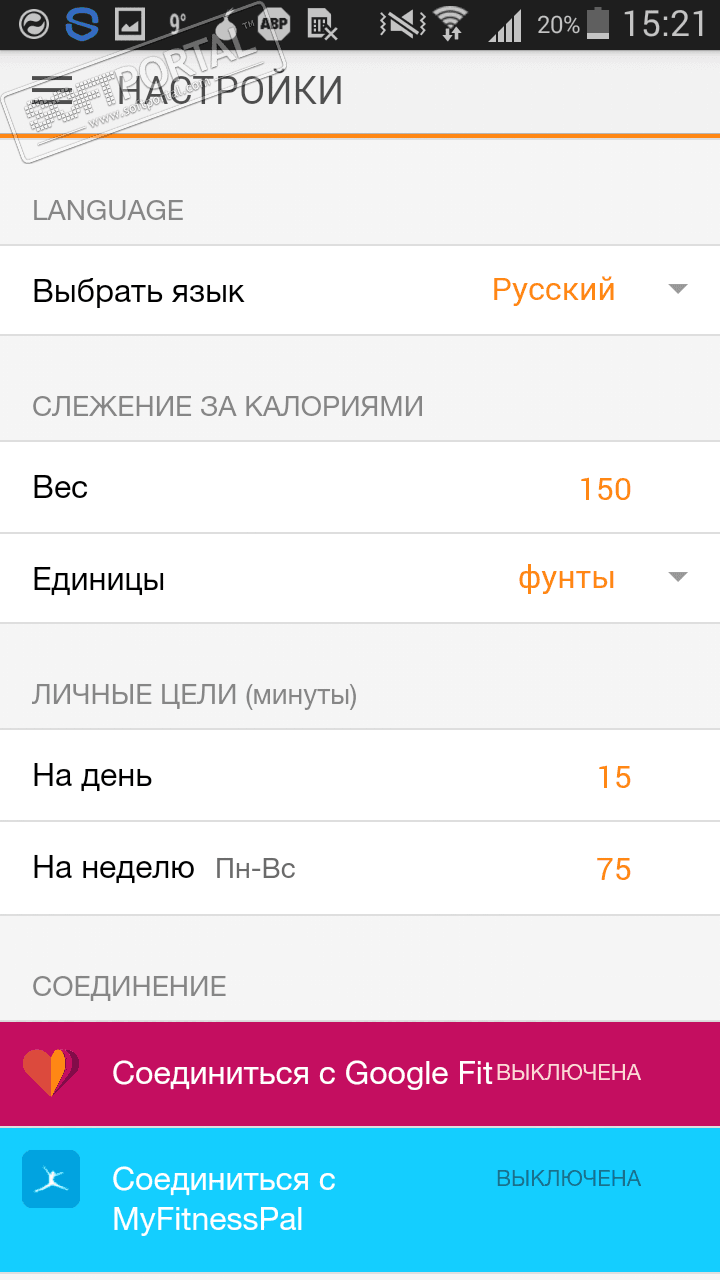Viewport: 720px width, 1280px height.
Task: Change the На день daily goal
Action: (614, 777)
